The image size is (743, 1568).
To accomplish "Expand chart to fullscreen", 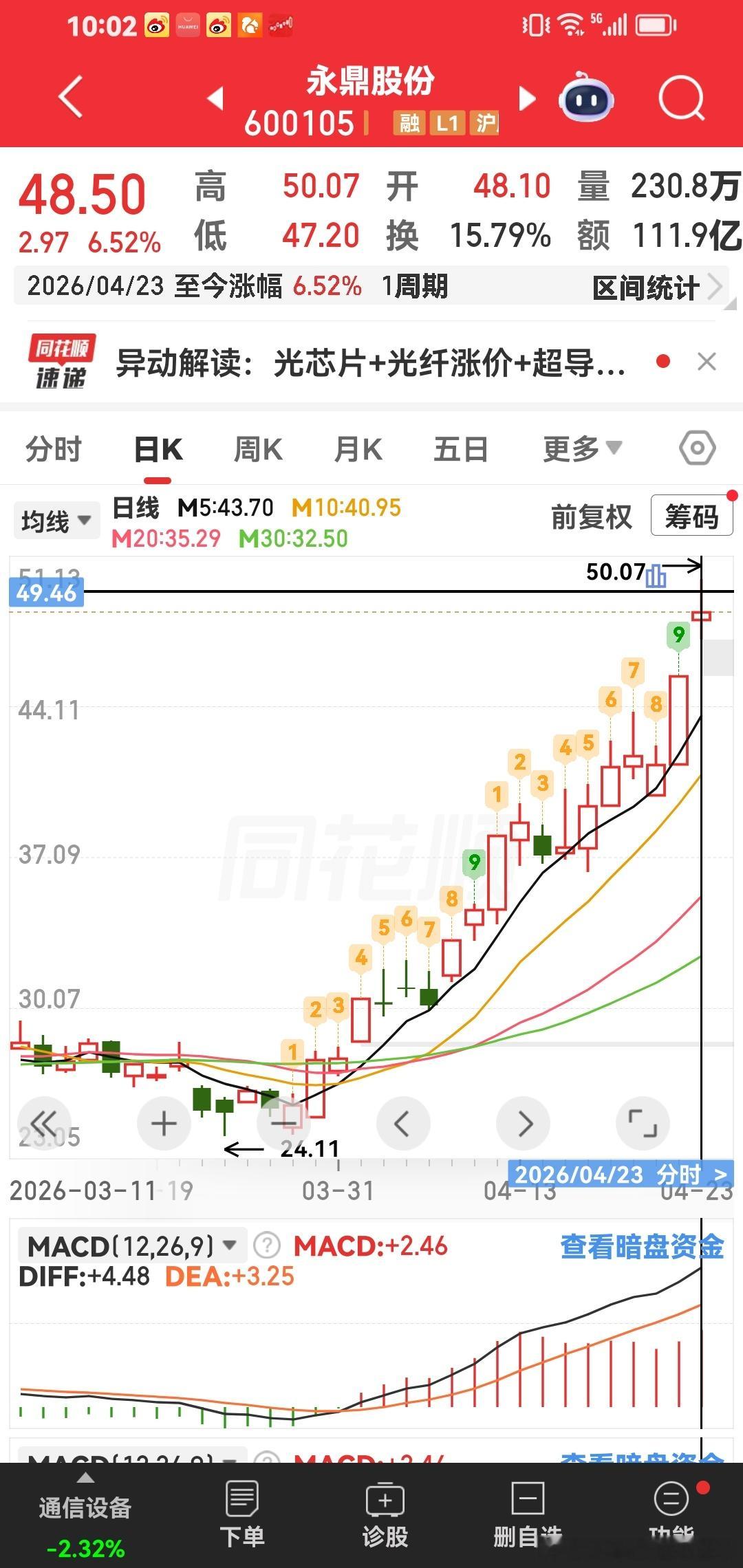I will 643,1122.
